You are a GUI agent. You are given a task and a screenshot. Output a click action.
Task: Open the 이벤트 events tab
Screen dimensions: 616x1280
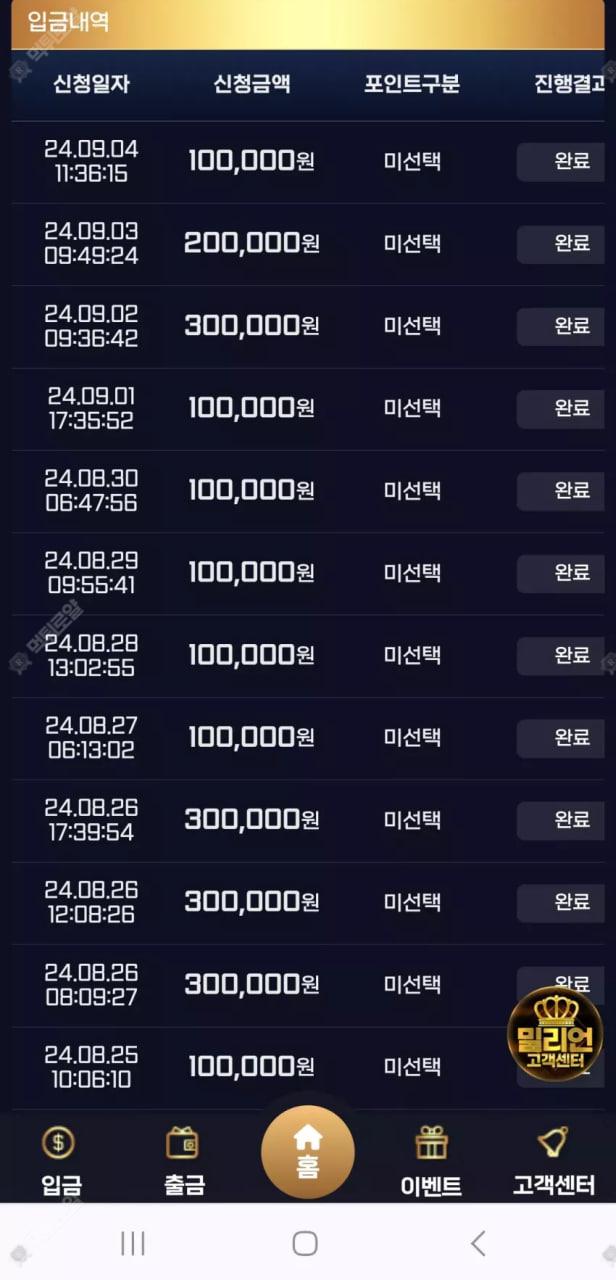431,1160
